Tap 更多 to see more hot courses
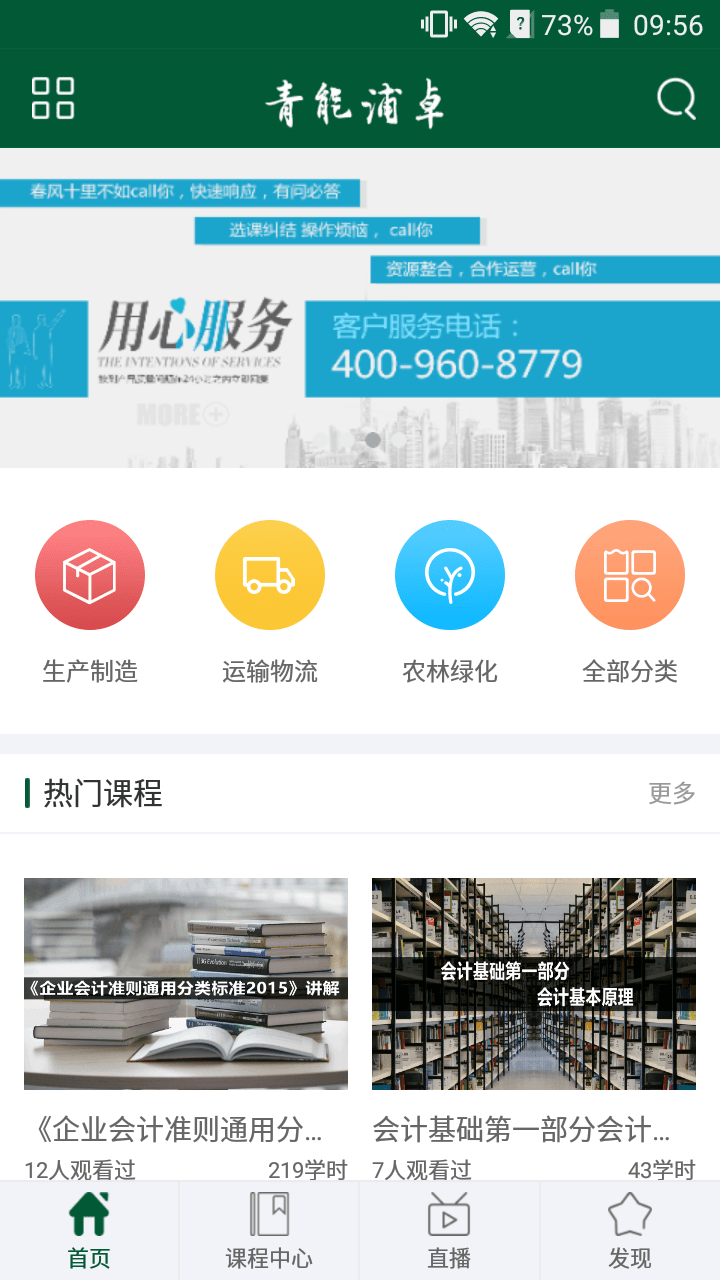Viewport: 720px width, 1280px height. click(x=672, y=794)
